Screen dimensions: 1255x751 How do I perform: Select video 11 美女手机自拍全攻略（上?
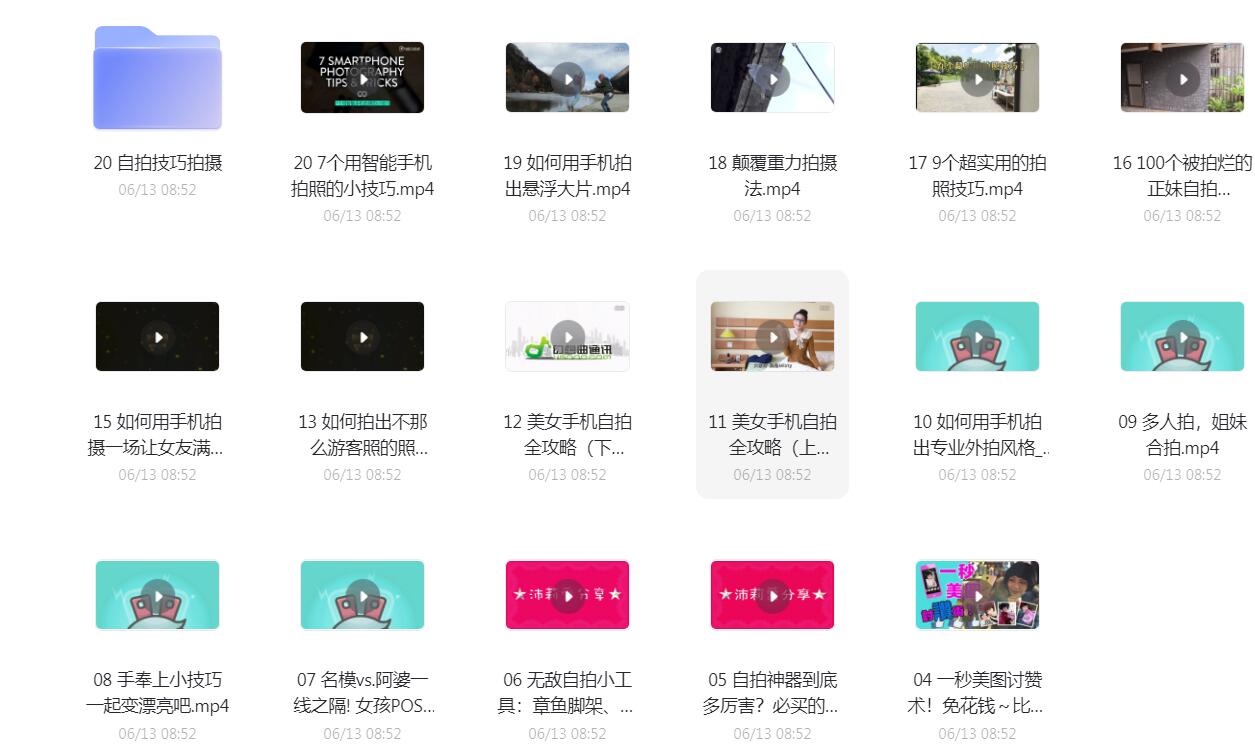pyautogui.click(x=772, y=337)
